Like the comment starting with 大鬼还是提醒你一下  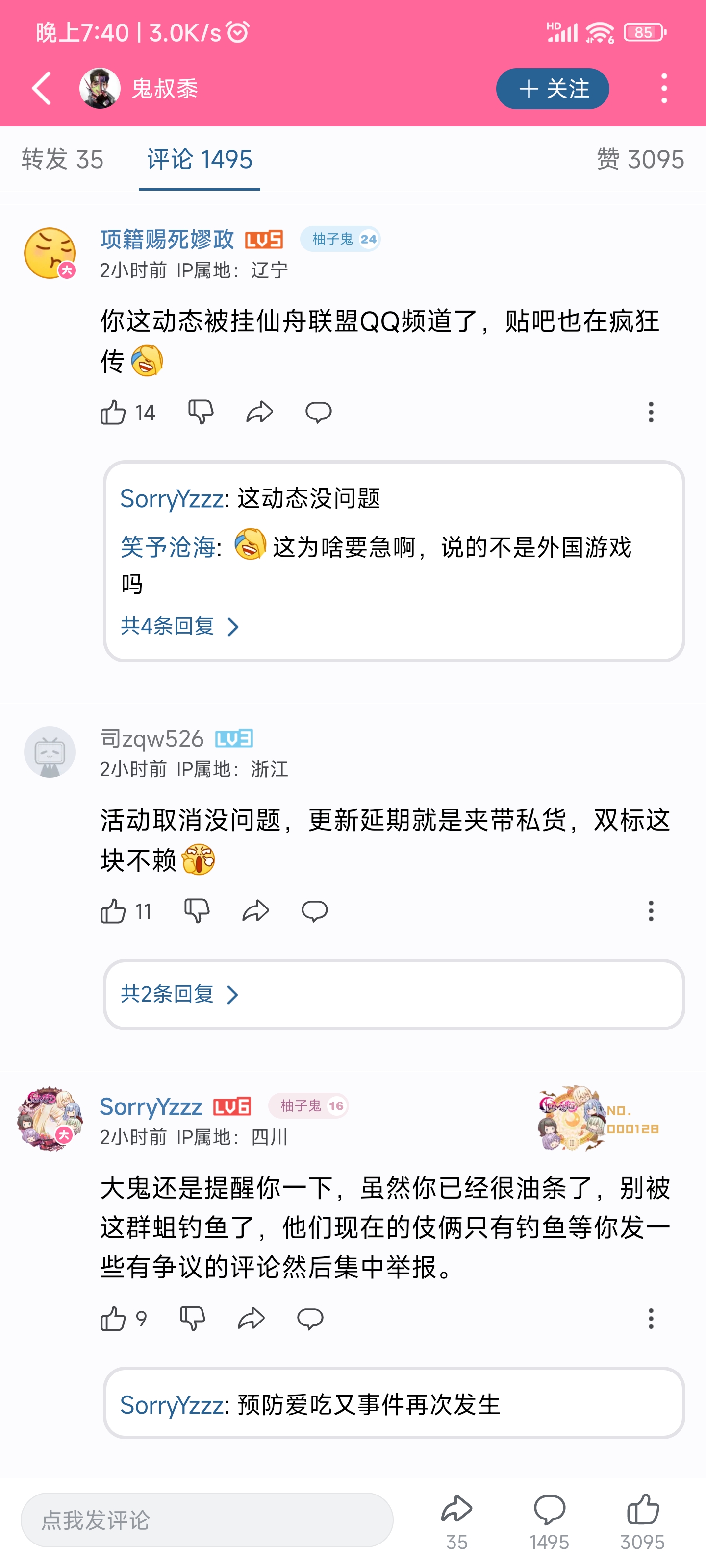[113, 1319]
